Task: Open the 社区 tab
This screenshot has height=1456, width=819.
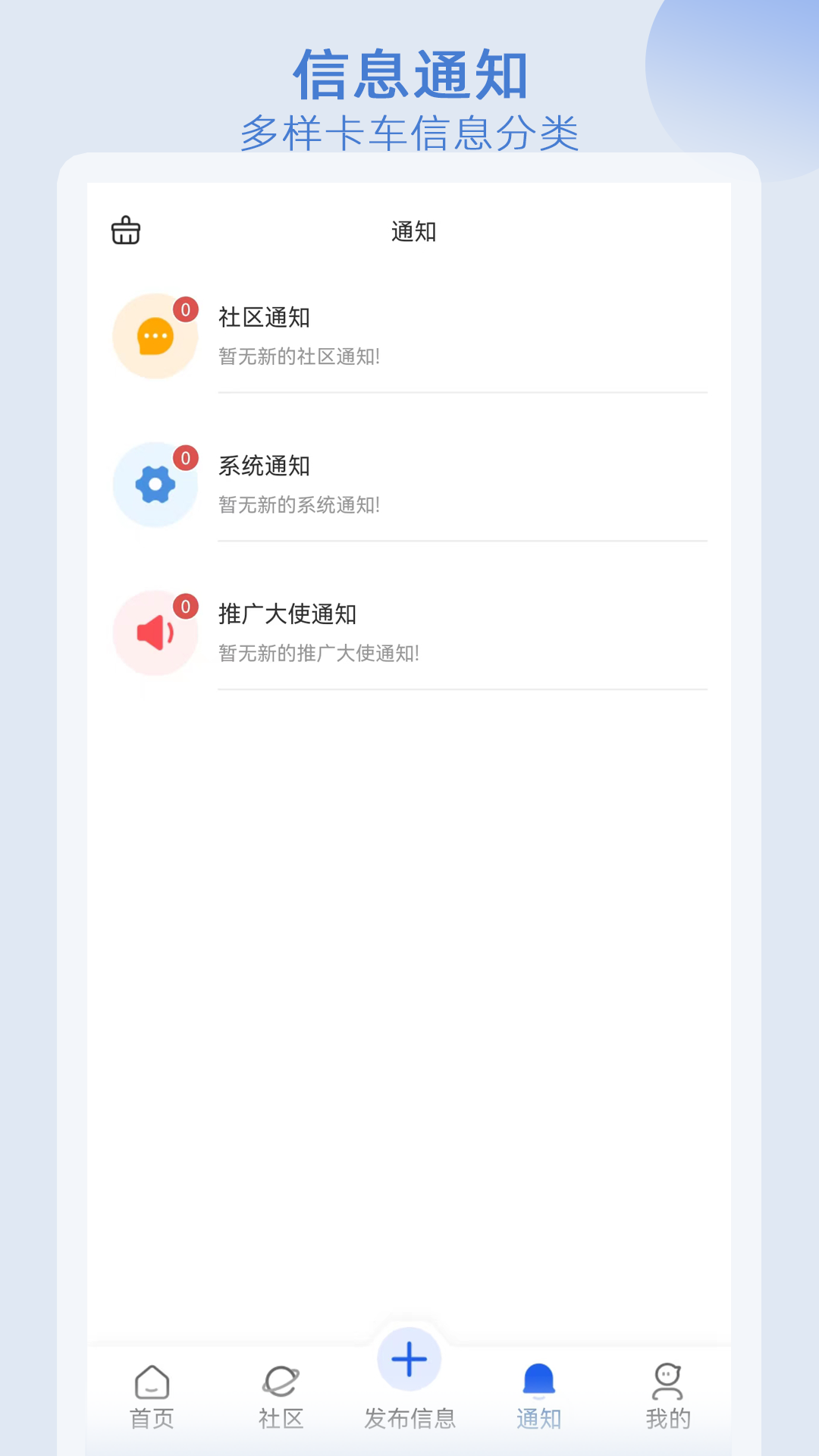Action: pos(281,1417)
